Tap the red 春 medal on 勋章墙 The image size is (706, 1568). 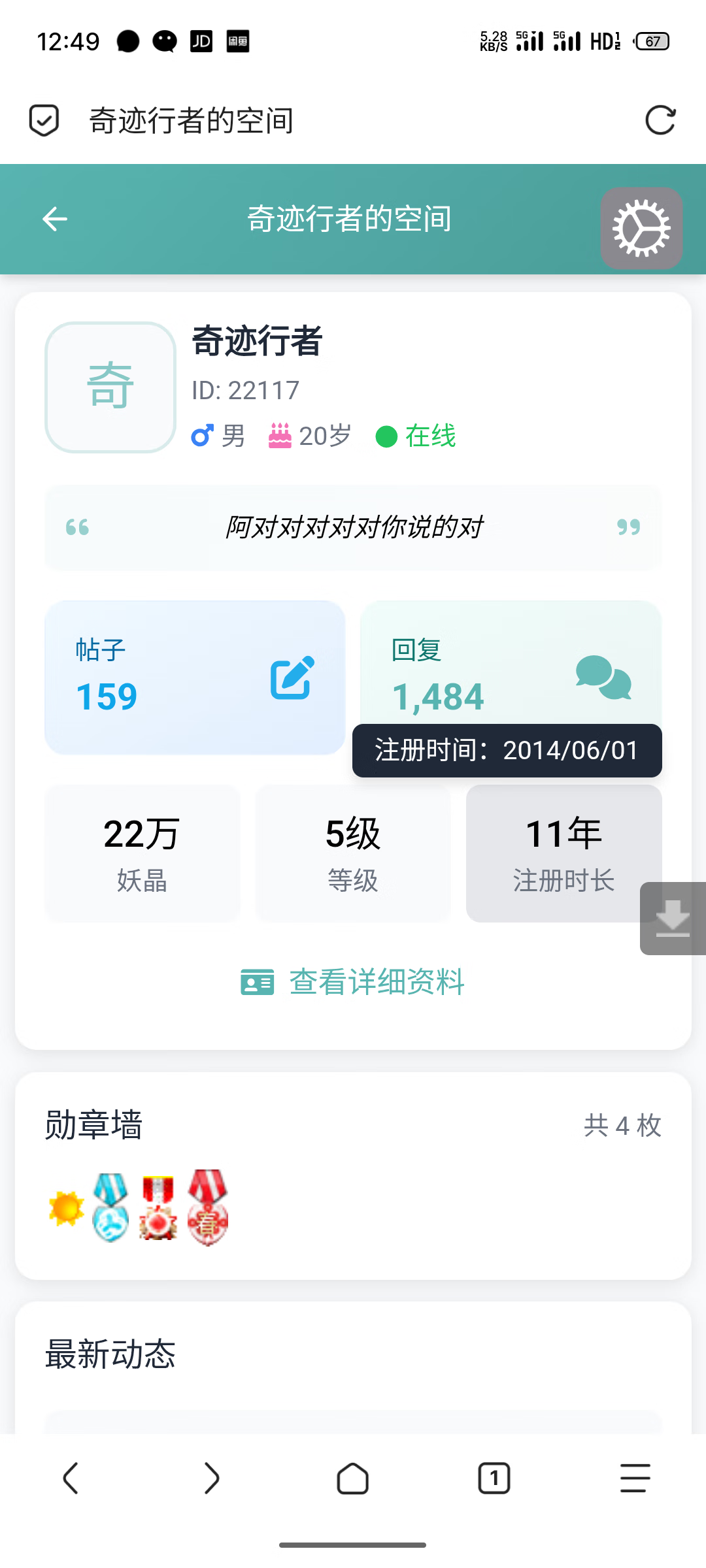(207, 1207)
